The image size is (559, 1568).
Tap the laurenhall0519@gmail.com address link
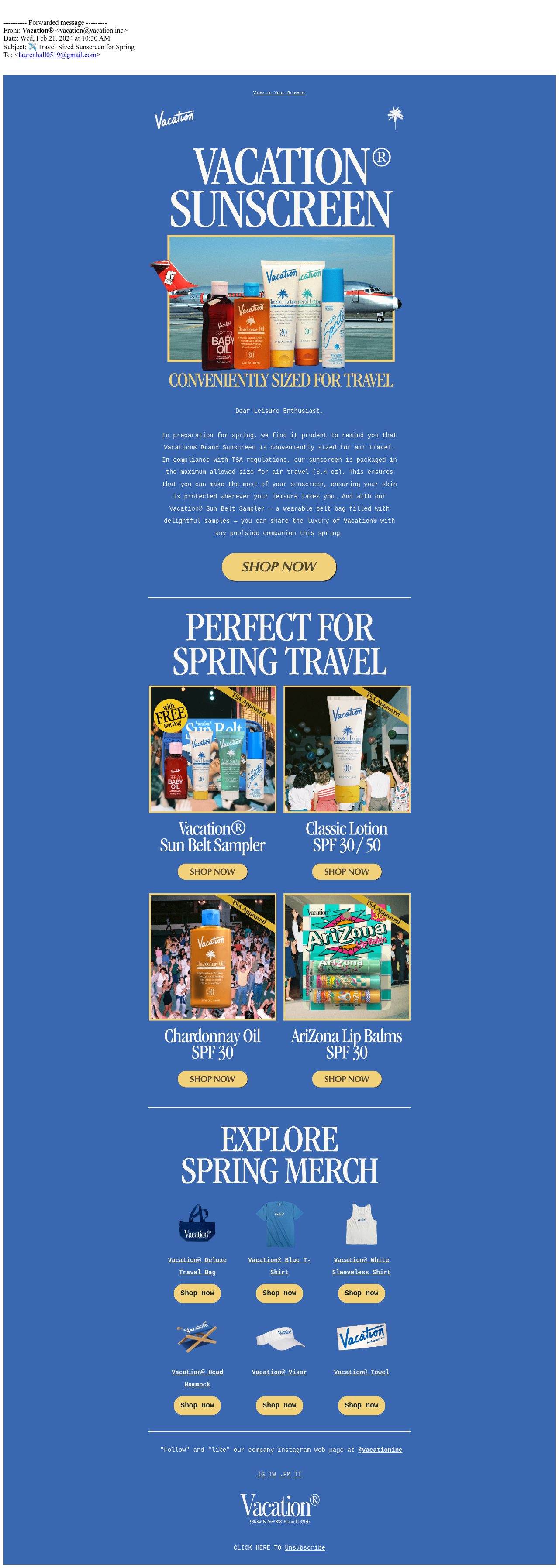tap(57, 55)
